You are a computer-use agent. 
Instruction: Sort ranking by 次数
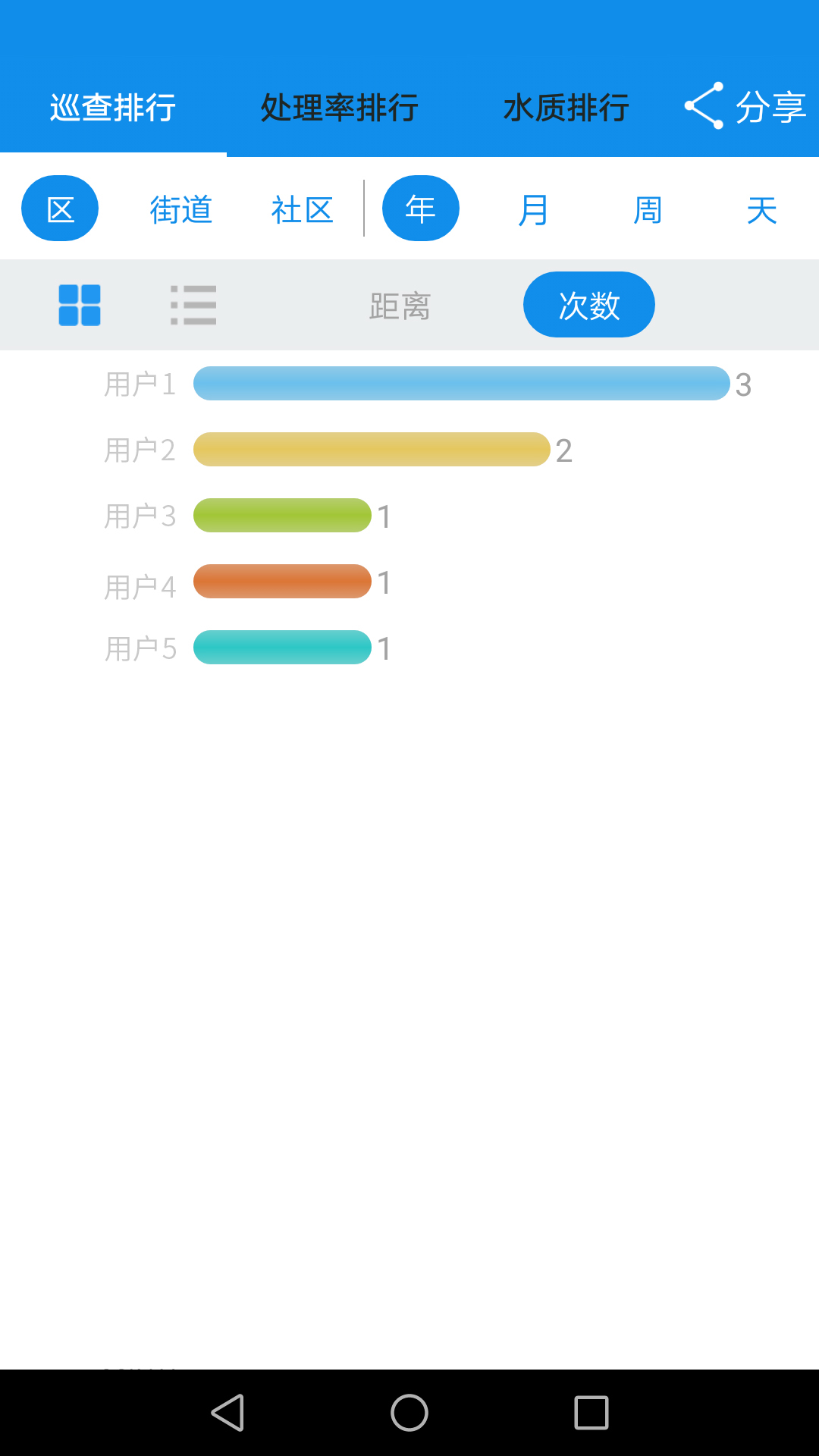(x=588, y=305)
